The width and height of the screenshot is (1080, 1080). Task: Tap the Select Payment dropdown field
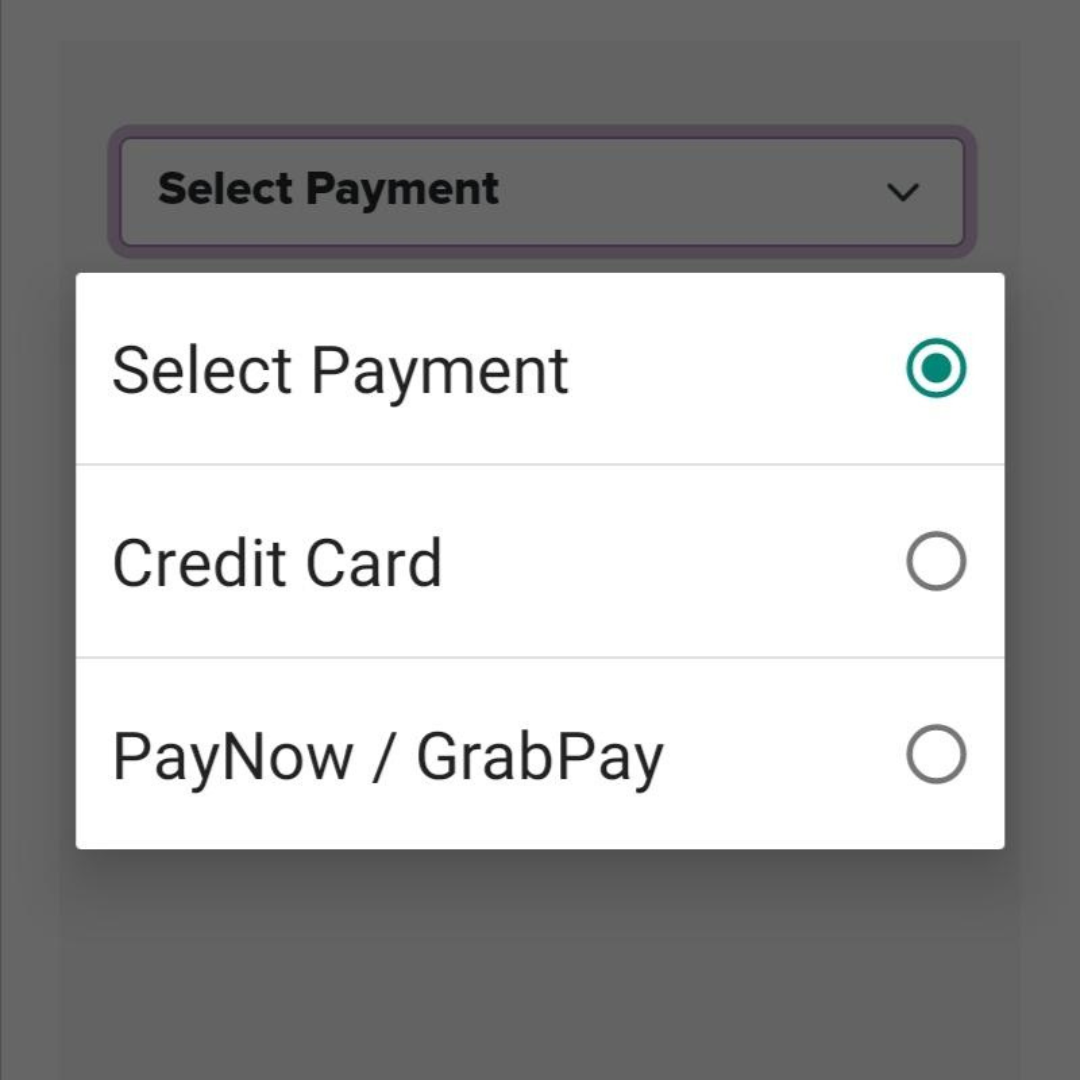tap(540, 191)
